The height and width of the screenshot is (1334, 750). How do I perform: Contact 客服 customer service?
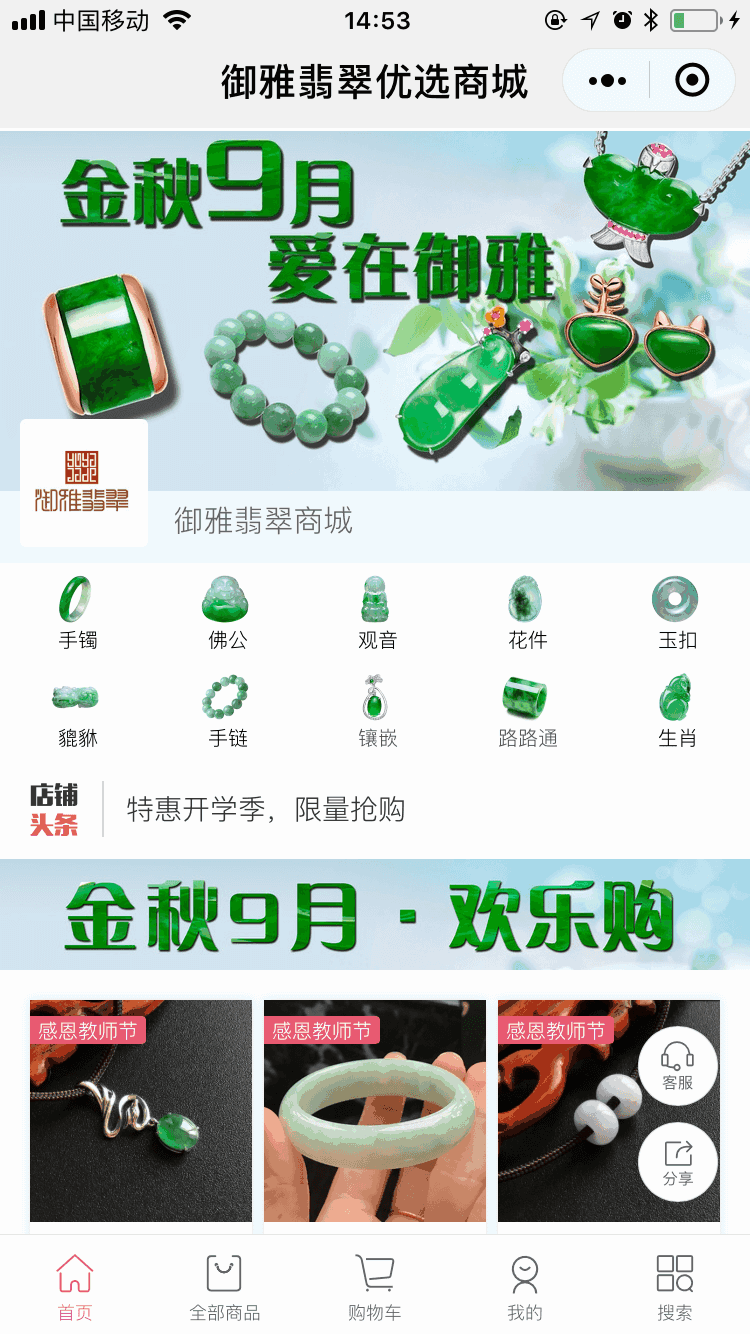677,1066
